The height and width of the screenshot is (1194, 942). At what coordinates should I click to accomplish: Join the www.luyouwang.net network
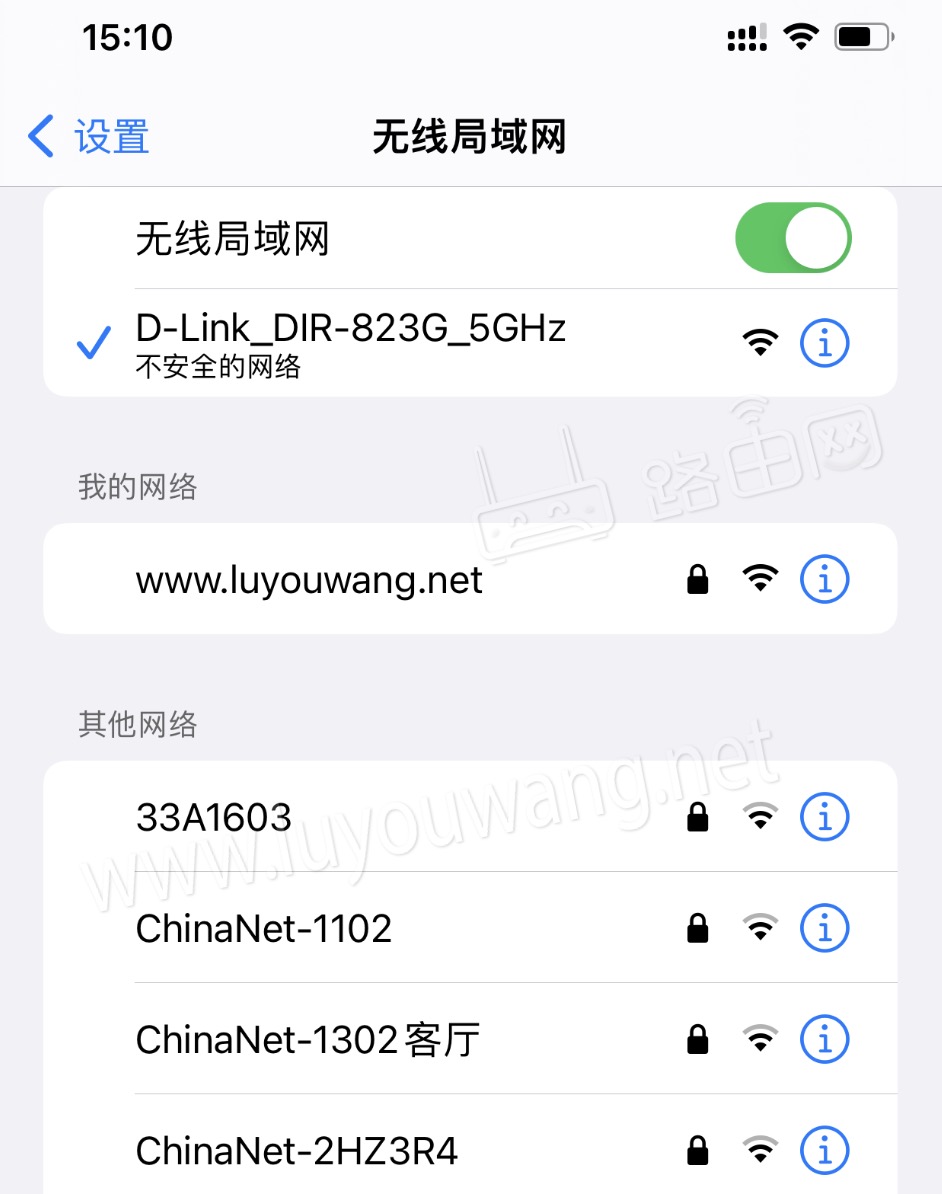point(310,580)
